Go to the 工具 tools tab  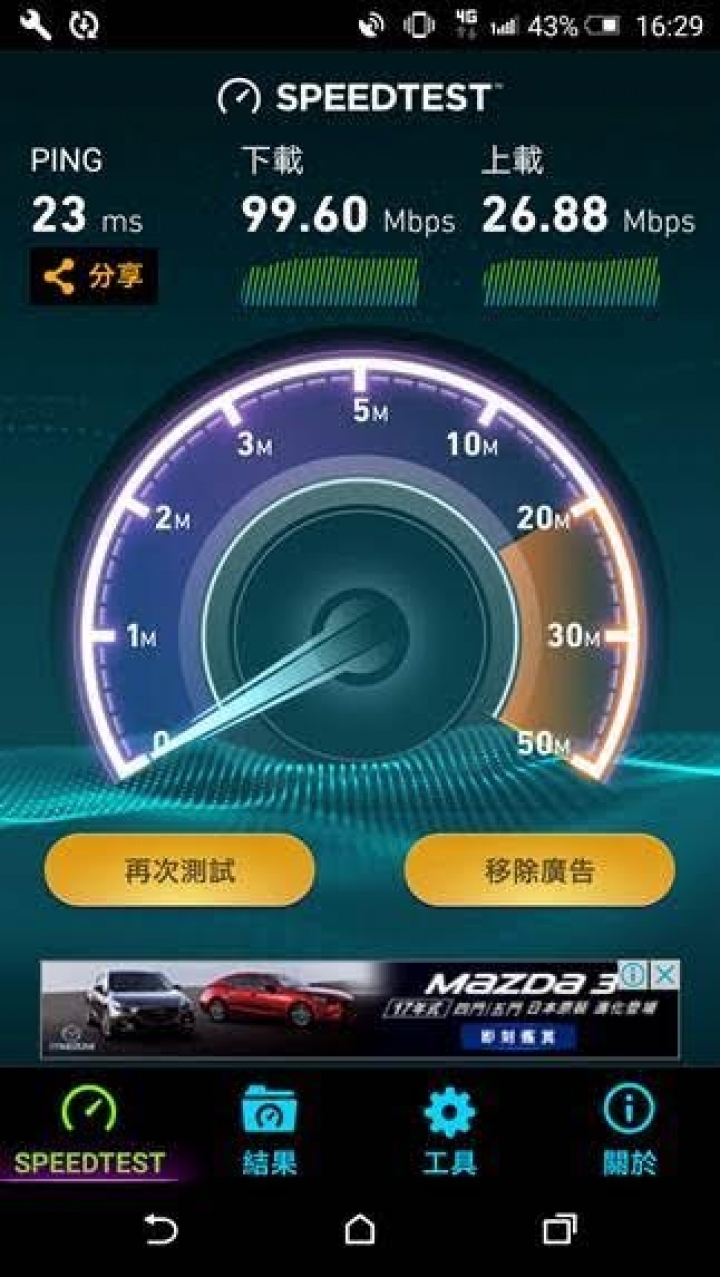pos(449,1130)
